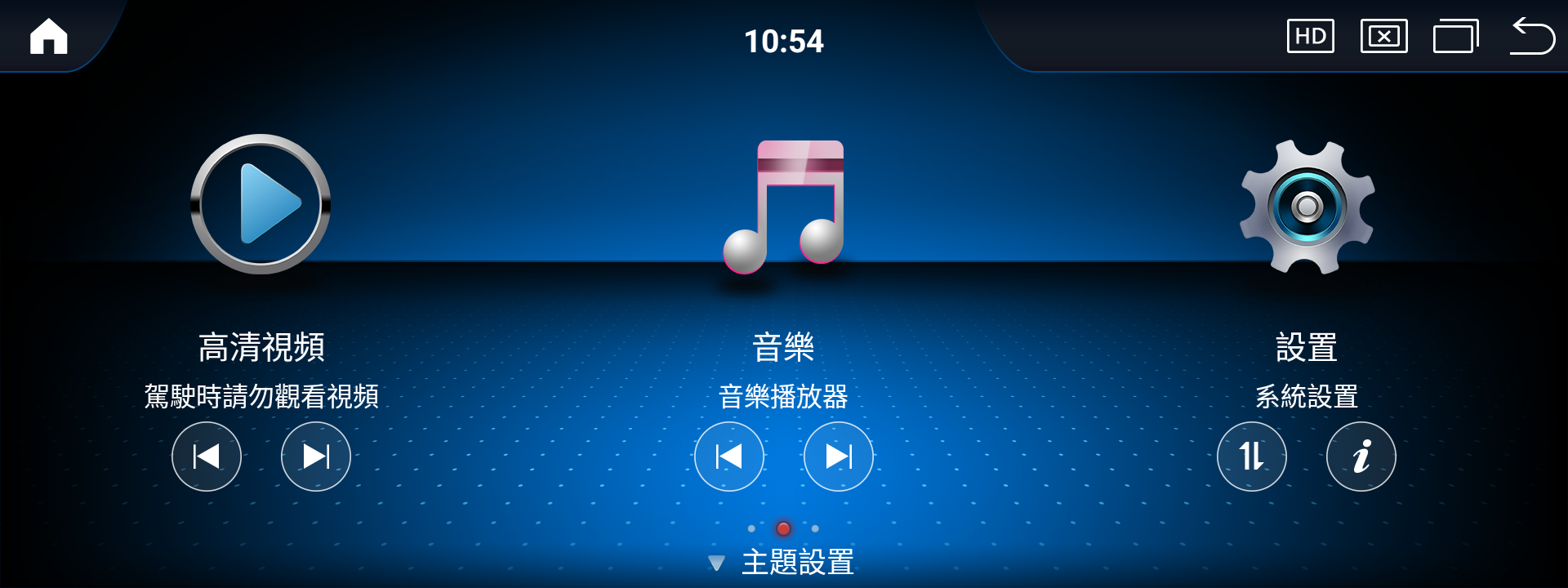The height and width of the screenshot is (588, 1568).
Task: Open the 音樂 music app
Action: click(x=783, y=207)
